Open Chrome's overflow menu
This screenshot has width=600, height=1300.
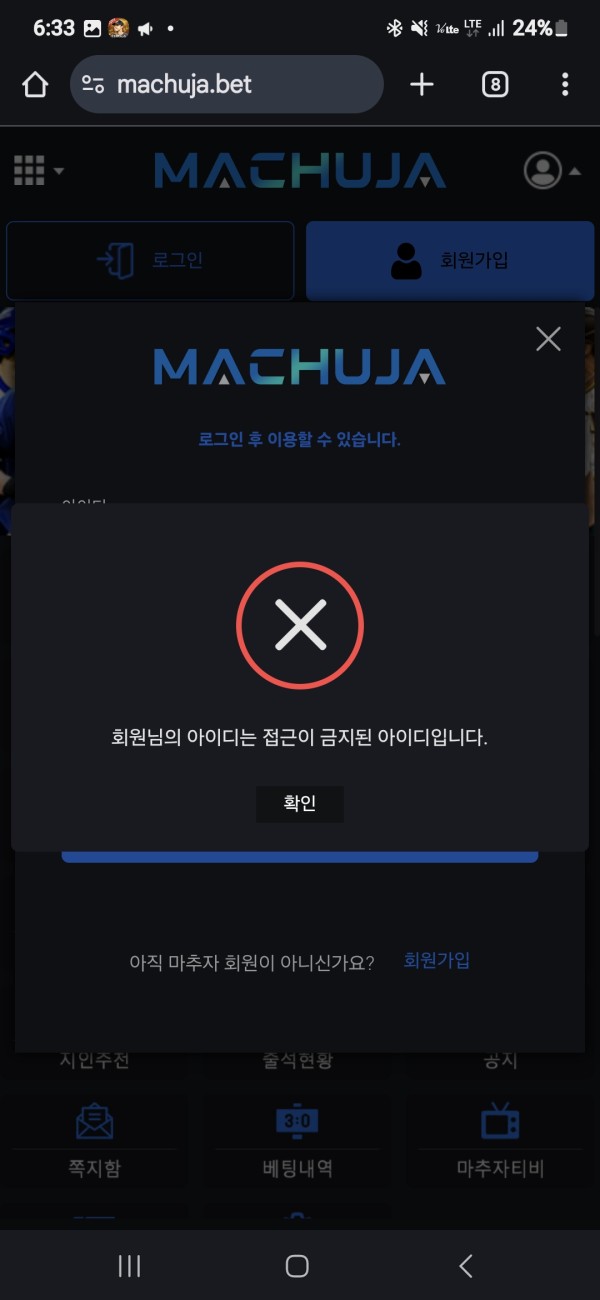[x=565, y=85]
